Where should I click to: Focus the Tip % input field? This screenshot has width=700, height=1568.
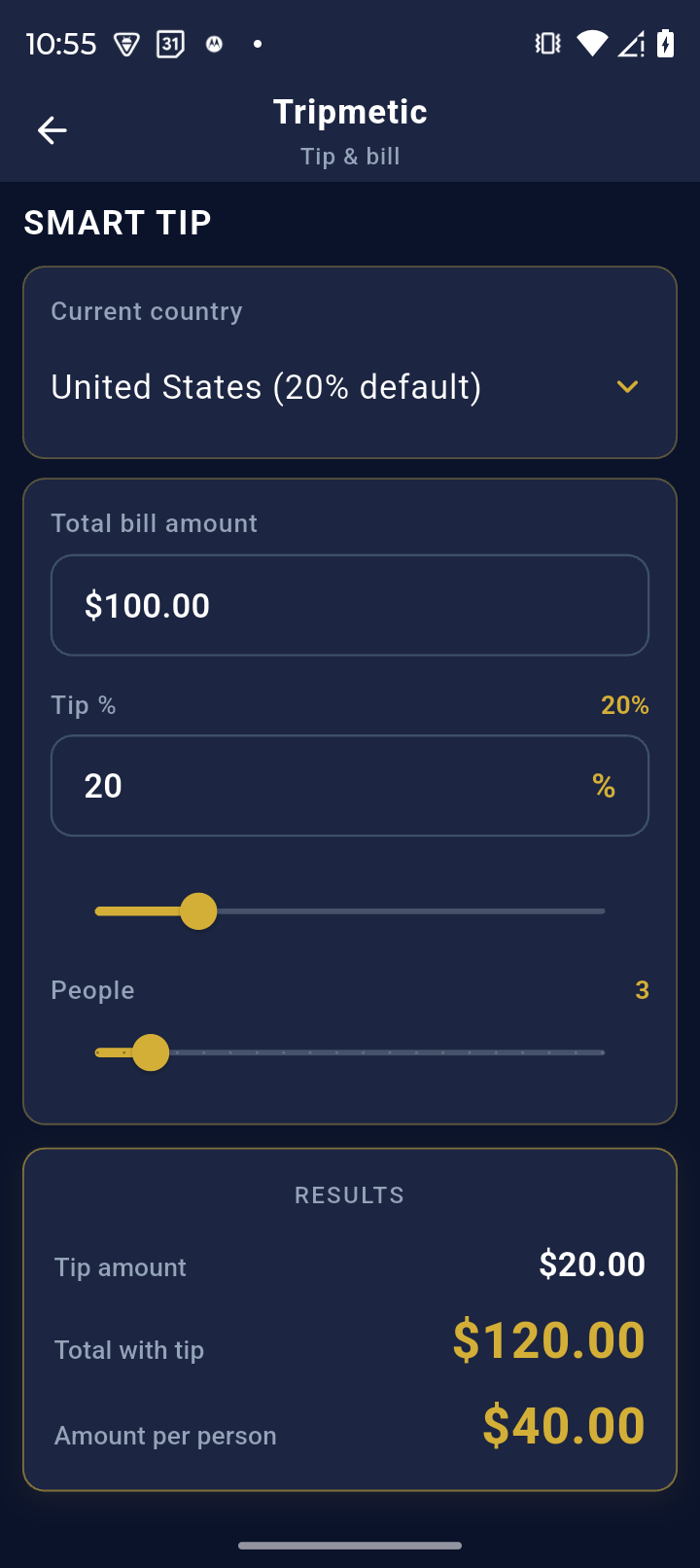coord(331,786)
